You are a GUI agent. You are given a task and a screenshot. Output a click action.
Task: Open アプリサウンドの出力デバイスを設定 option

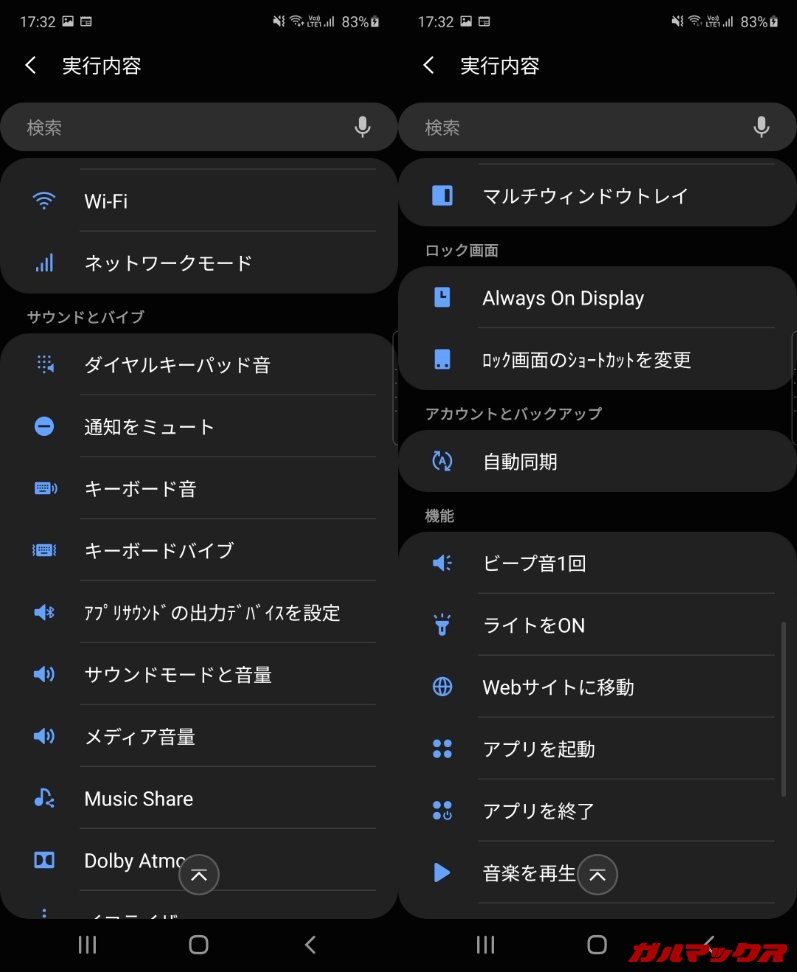coord(200,613)
